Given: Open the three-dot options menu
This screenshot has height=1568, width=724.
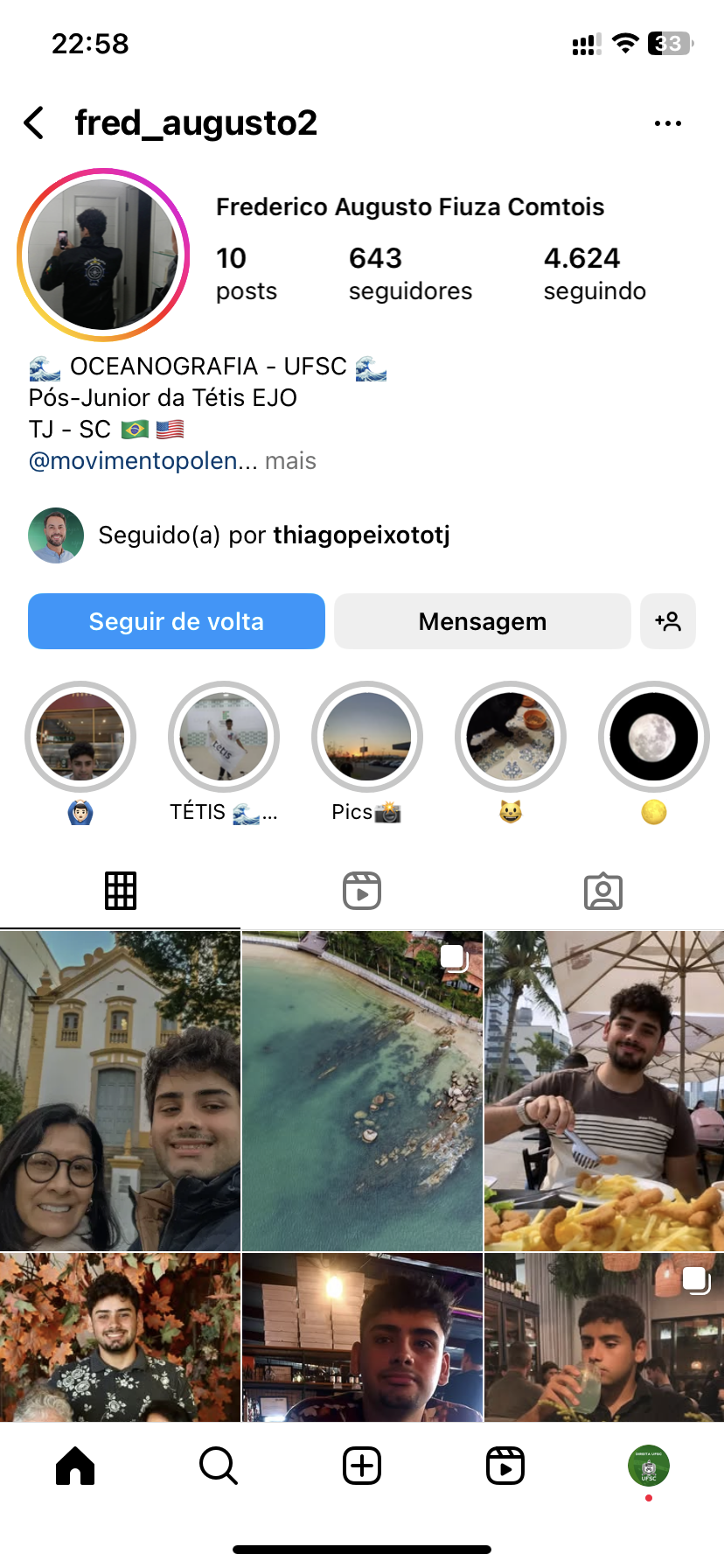Looking at the screenshot, I should click(x=668, y=123).
